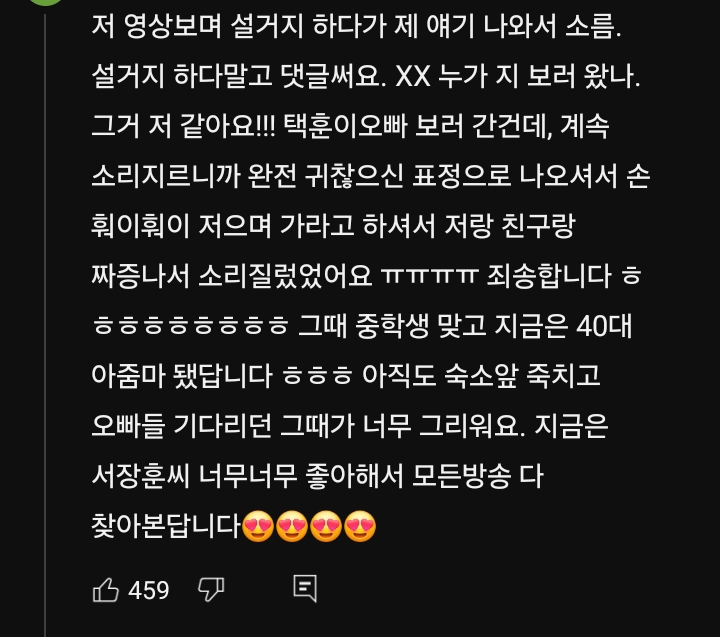Dislike this comment
The height and width of the screenshot is (637, 720).
211,590
